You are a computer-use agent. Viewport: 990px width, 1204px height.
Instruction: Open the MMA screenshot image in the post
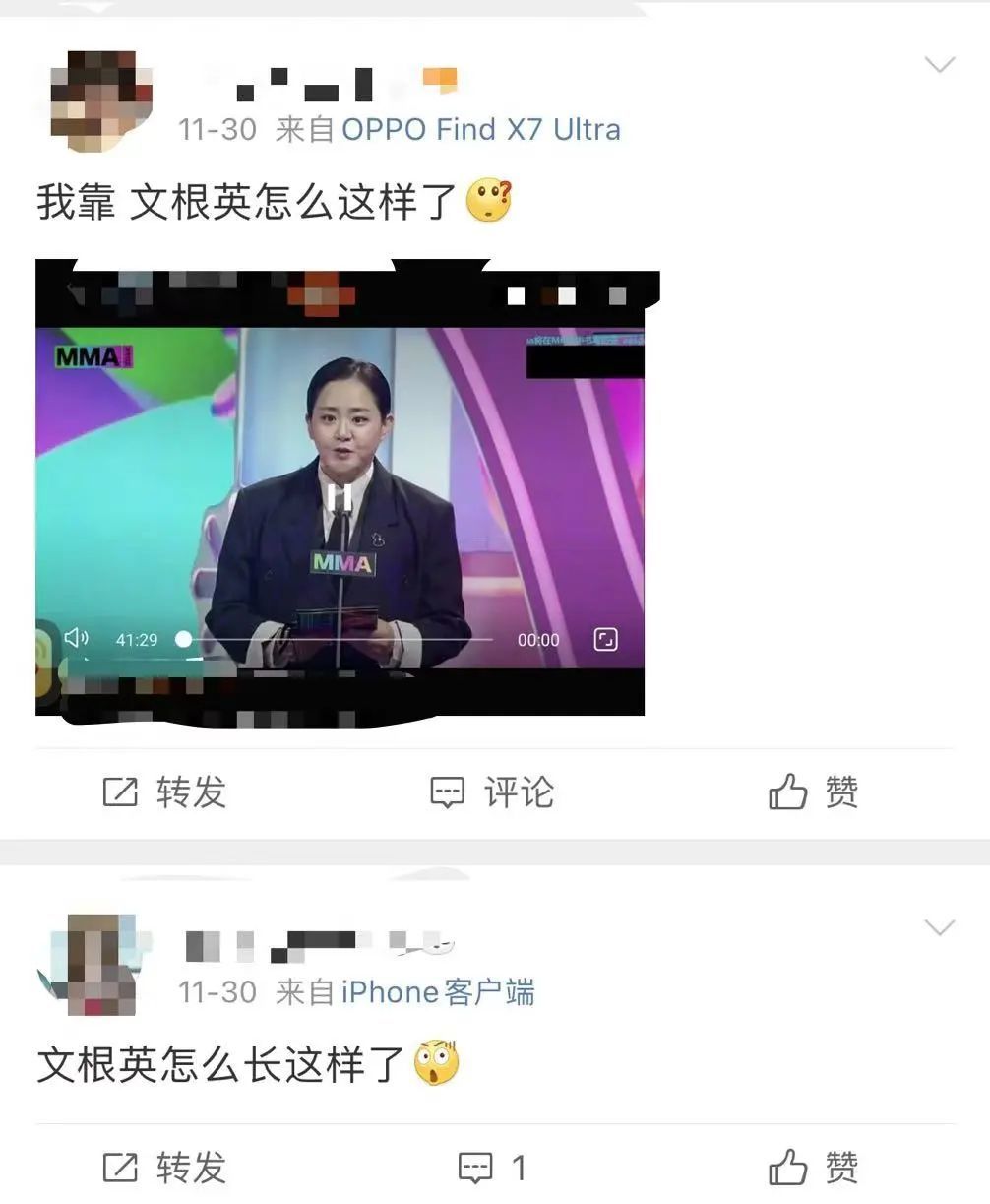340,487
